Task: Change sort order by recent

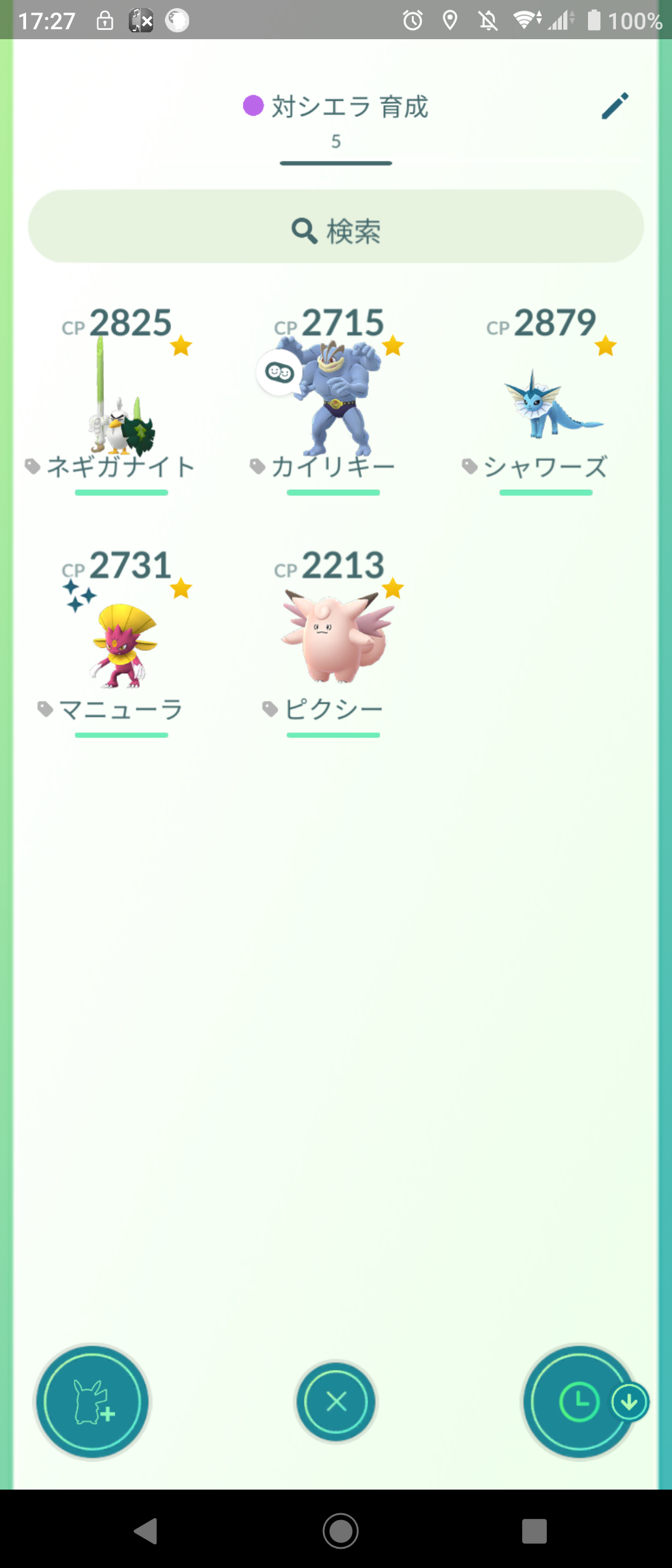Action: (x=580, y=1402)
